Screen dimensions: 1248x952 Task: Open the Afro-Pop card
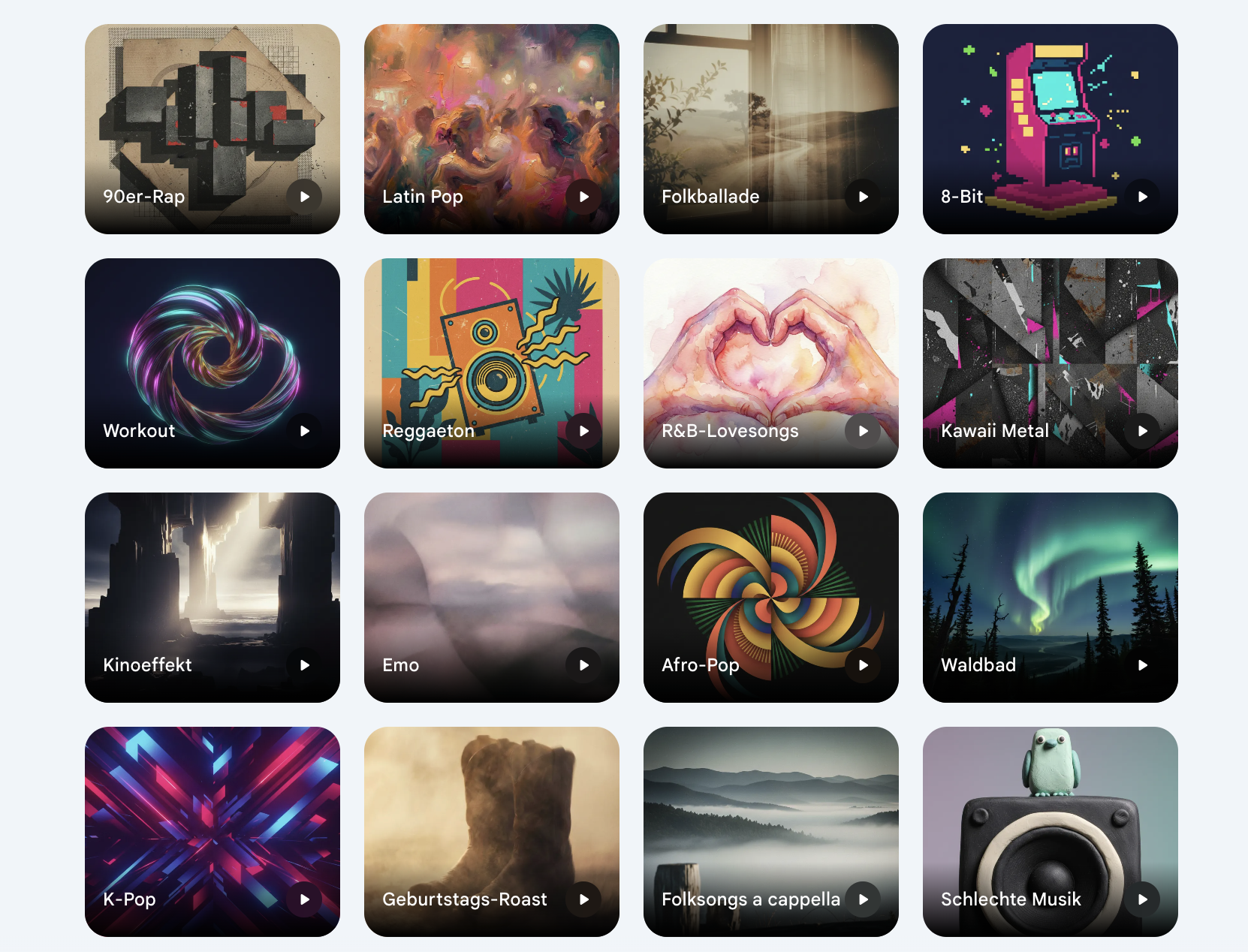(771, 598)
